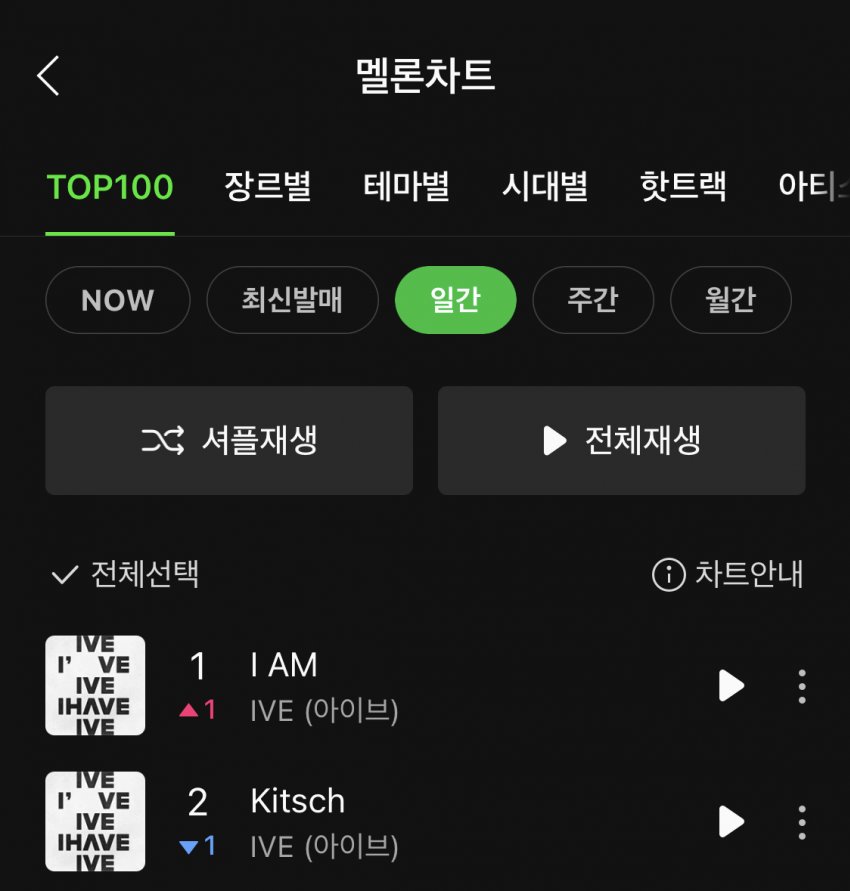Open the album cover for I AM

95,686
